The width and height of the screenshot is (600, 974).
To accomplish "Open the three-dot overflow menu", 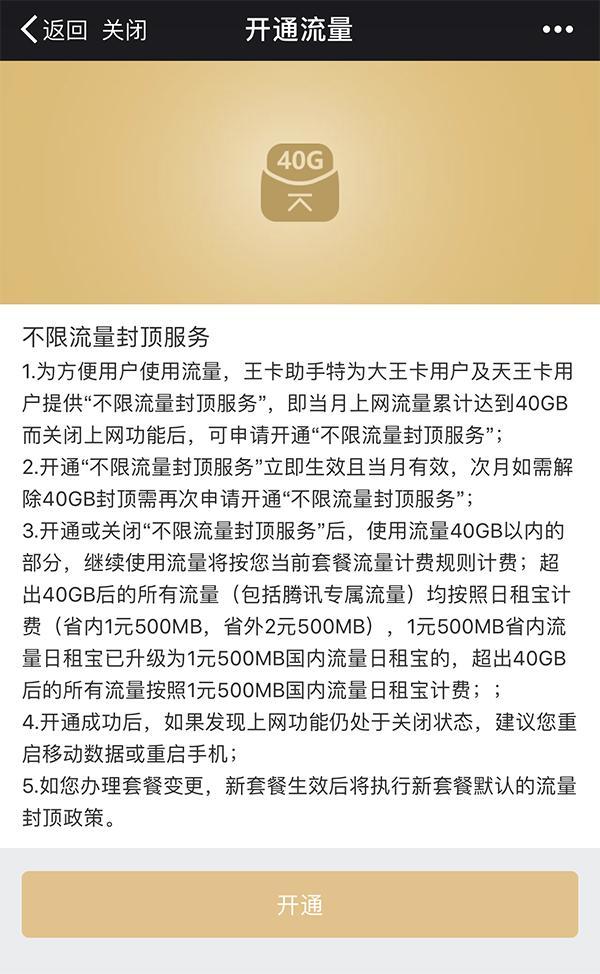I will [558, 29].
